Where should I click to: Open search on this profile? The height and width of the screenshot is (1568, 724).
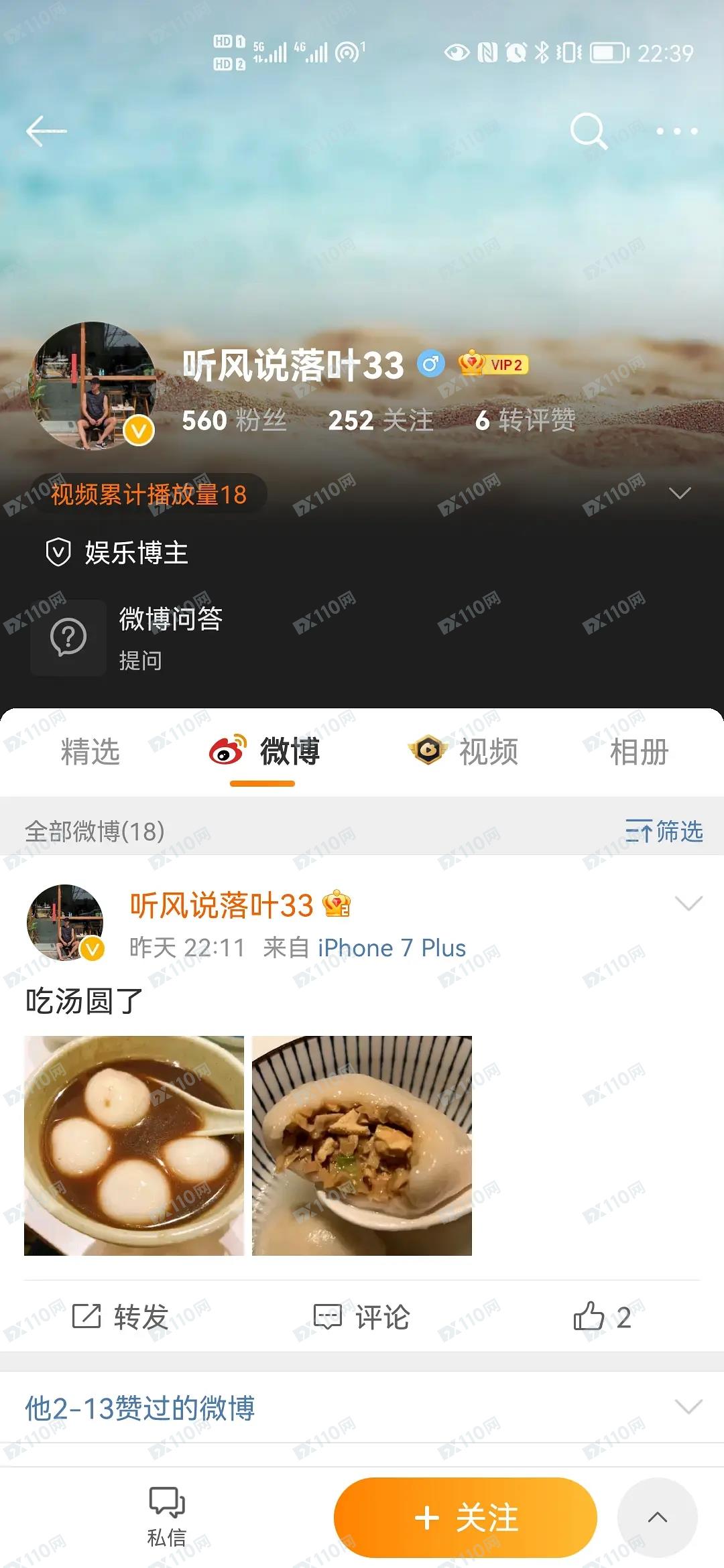pos(588,131)
